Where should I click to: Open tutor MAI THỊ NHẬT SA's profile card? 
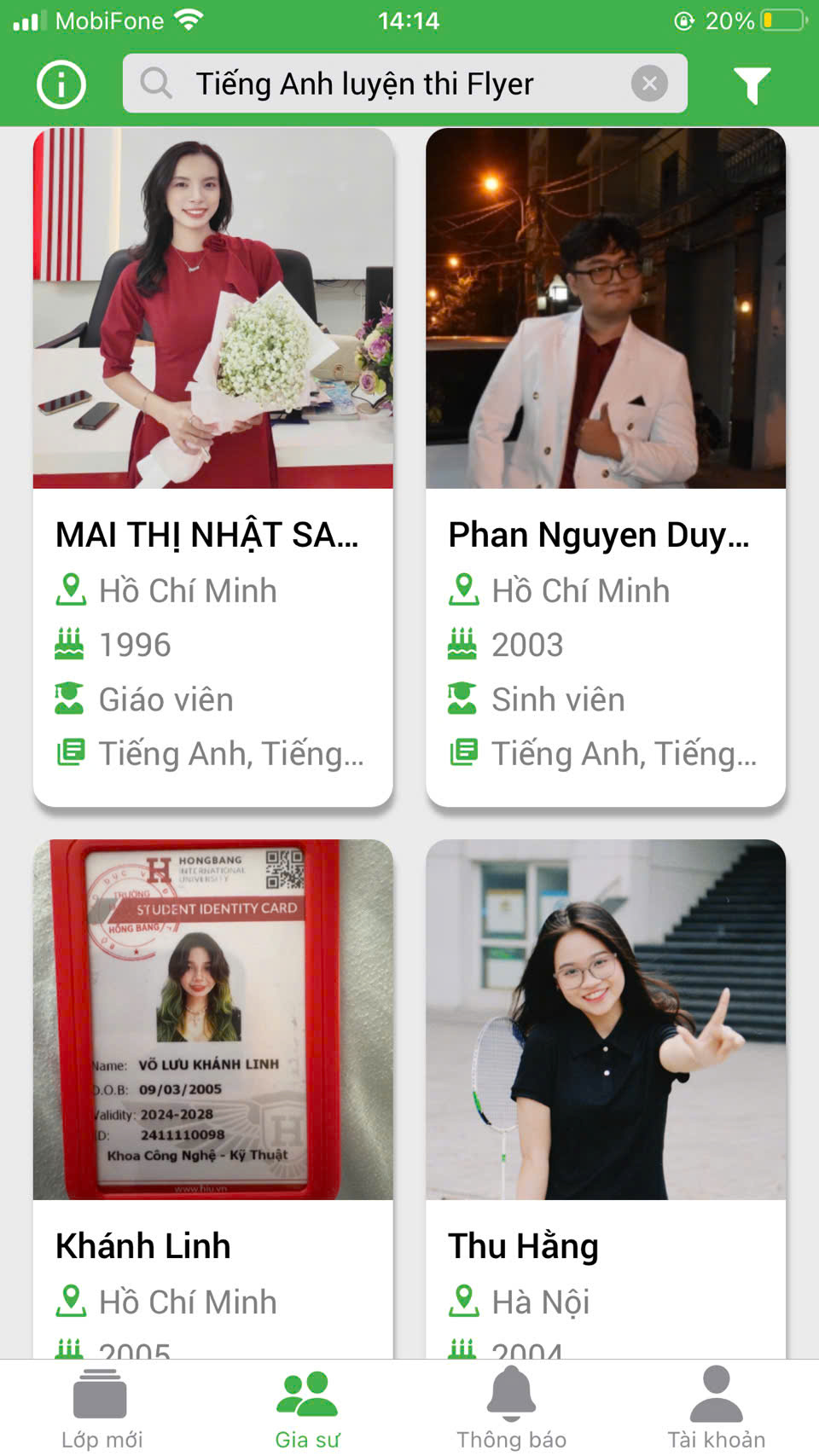[x=212, y=467]
